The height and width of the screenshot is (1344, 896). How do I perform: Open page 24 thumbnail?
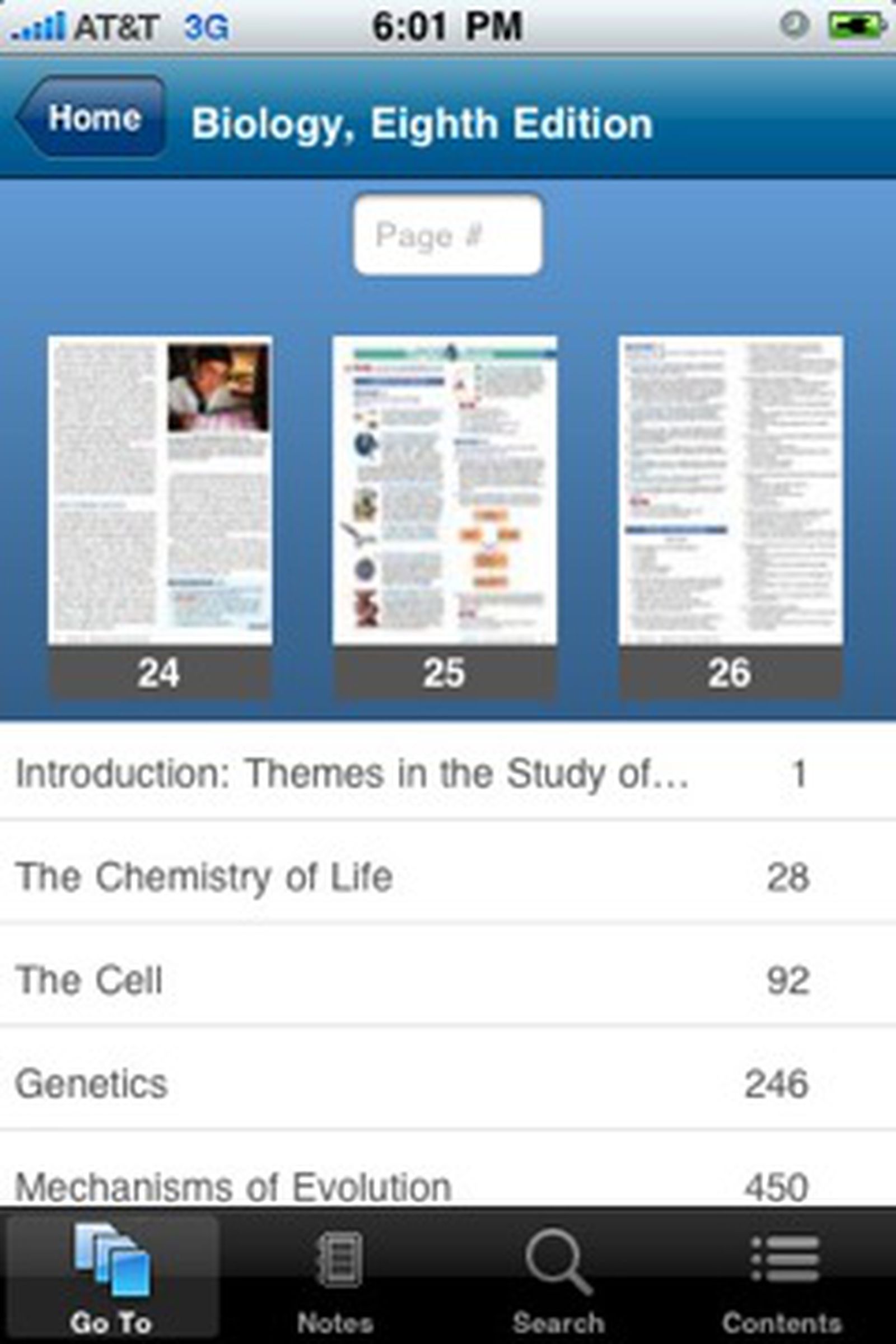[x=160, y=492]
